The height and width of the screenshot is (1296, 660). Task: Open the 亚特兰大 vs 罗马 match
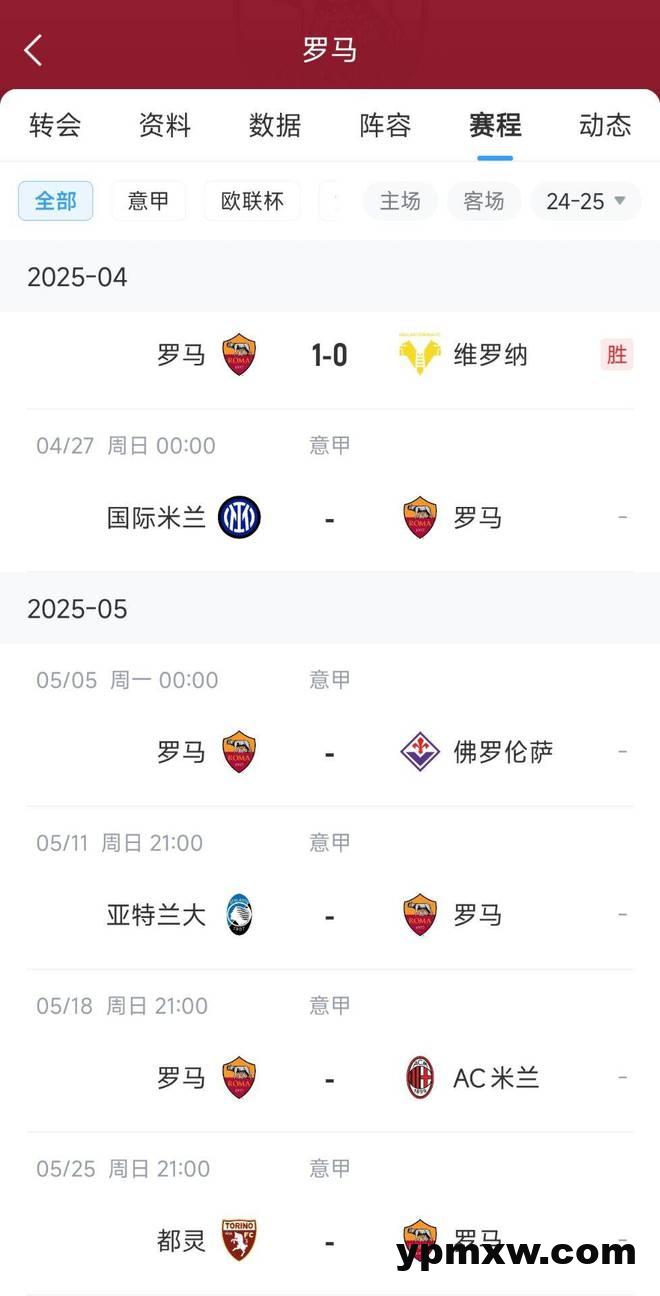click(330, 888)
